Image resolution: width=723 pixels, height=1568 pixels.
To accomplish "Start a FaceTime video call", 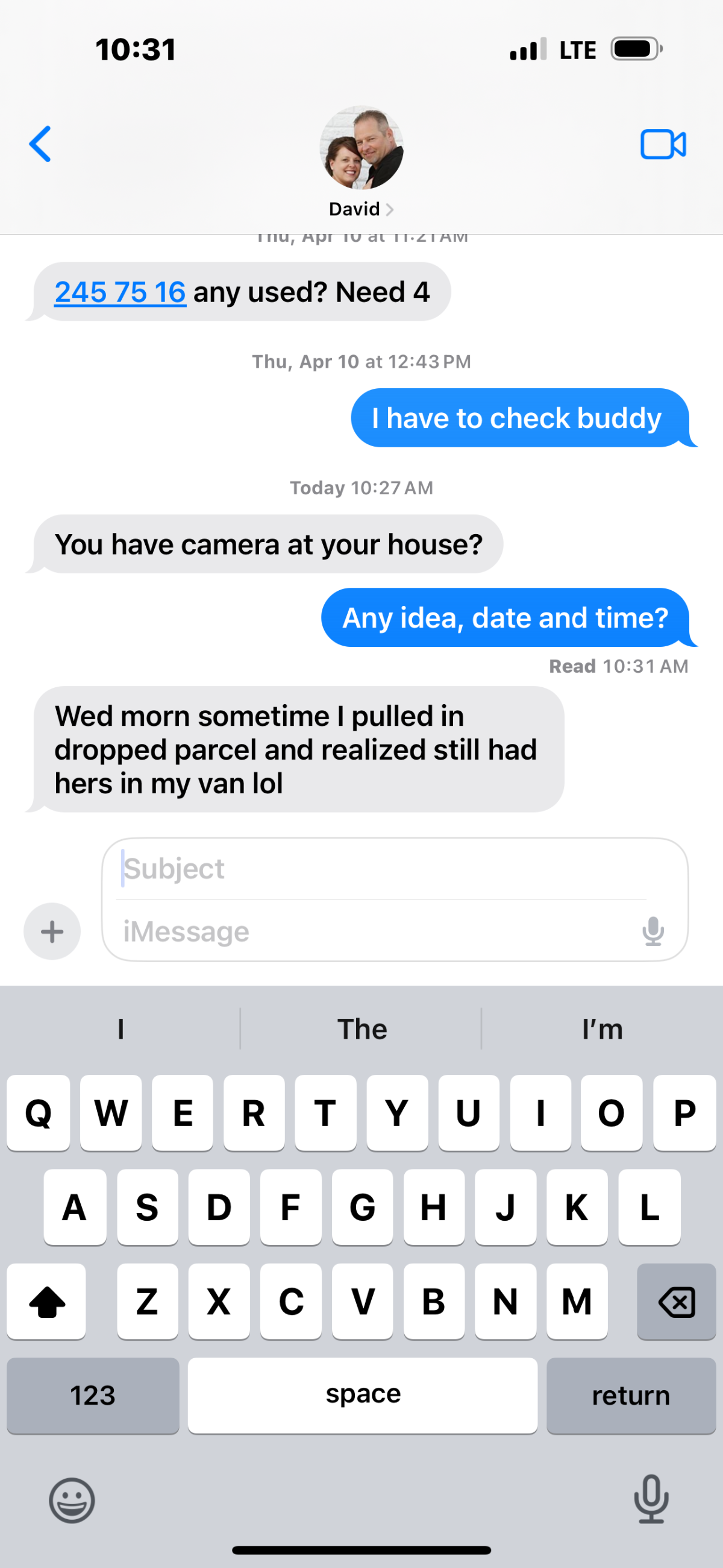I will tap(663, 144).
